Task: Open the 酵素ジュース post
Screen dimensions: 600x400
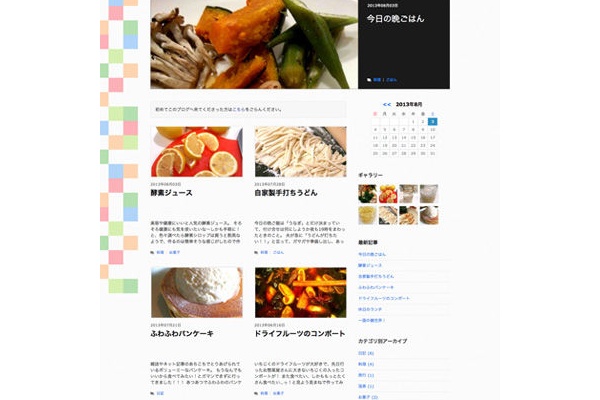Action: 172,192
